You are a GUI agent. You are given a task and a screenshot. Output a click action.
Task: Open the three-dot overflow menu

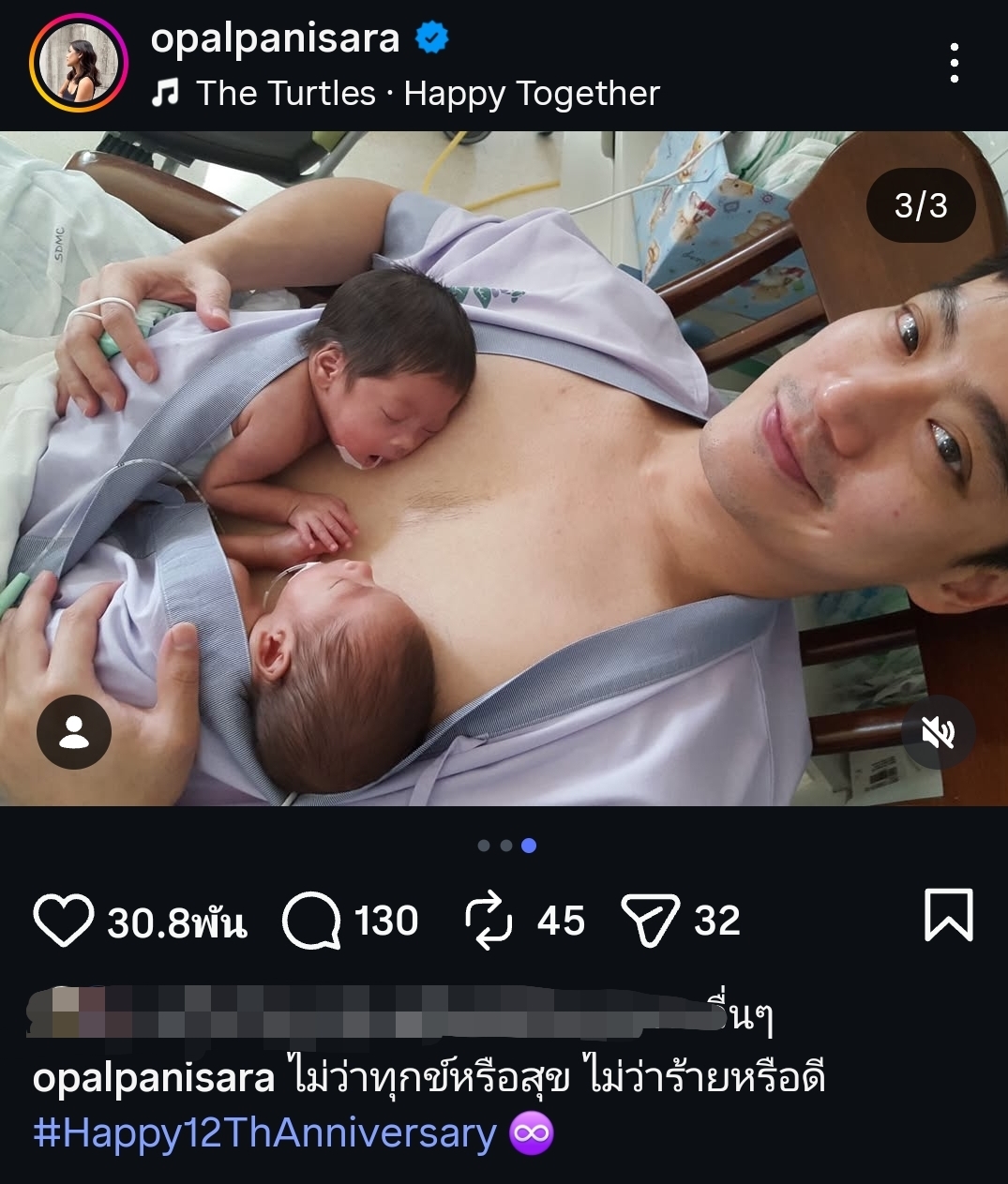click(954, 64)
